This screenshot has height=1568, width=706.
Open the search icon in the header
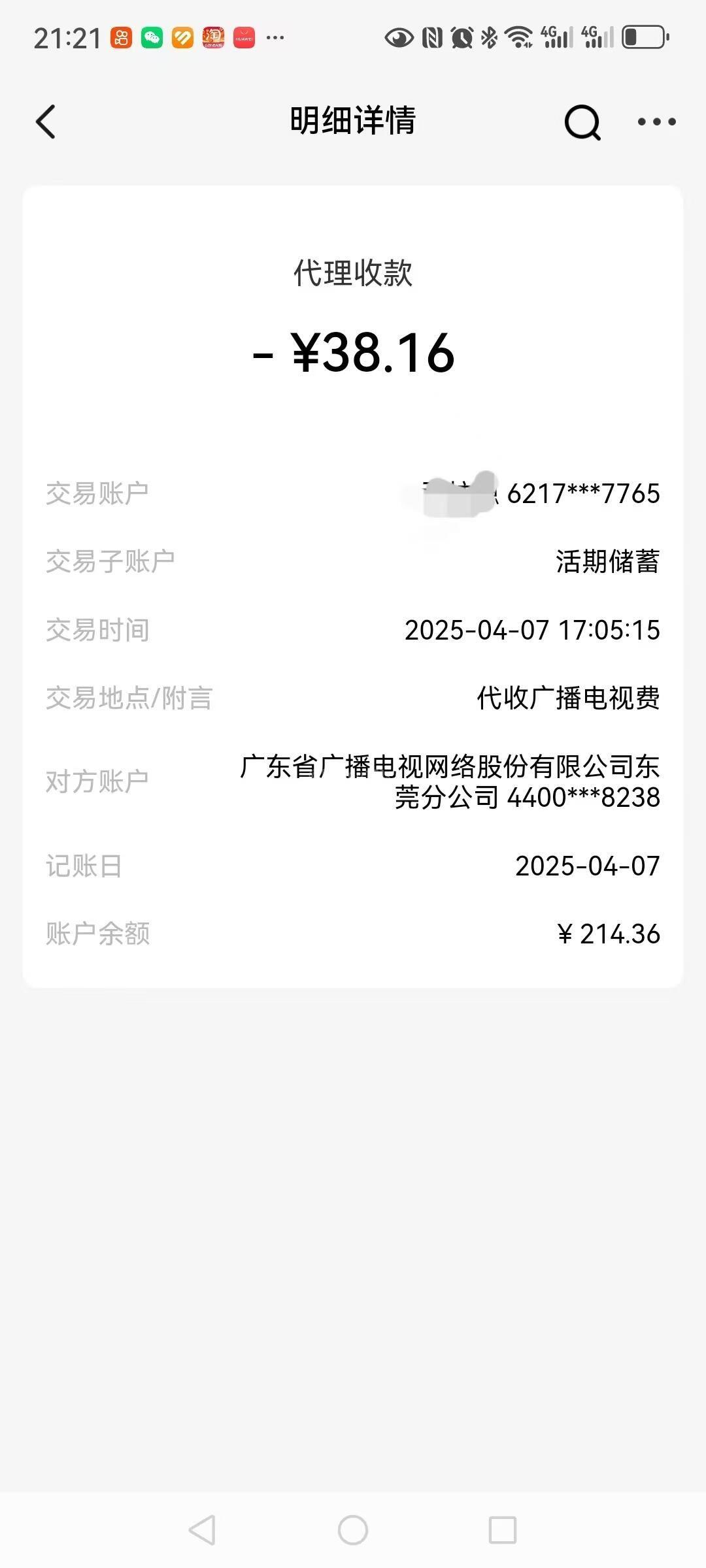pyautogui.click(x=582, y=122)
